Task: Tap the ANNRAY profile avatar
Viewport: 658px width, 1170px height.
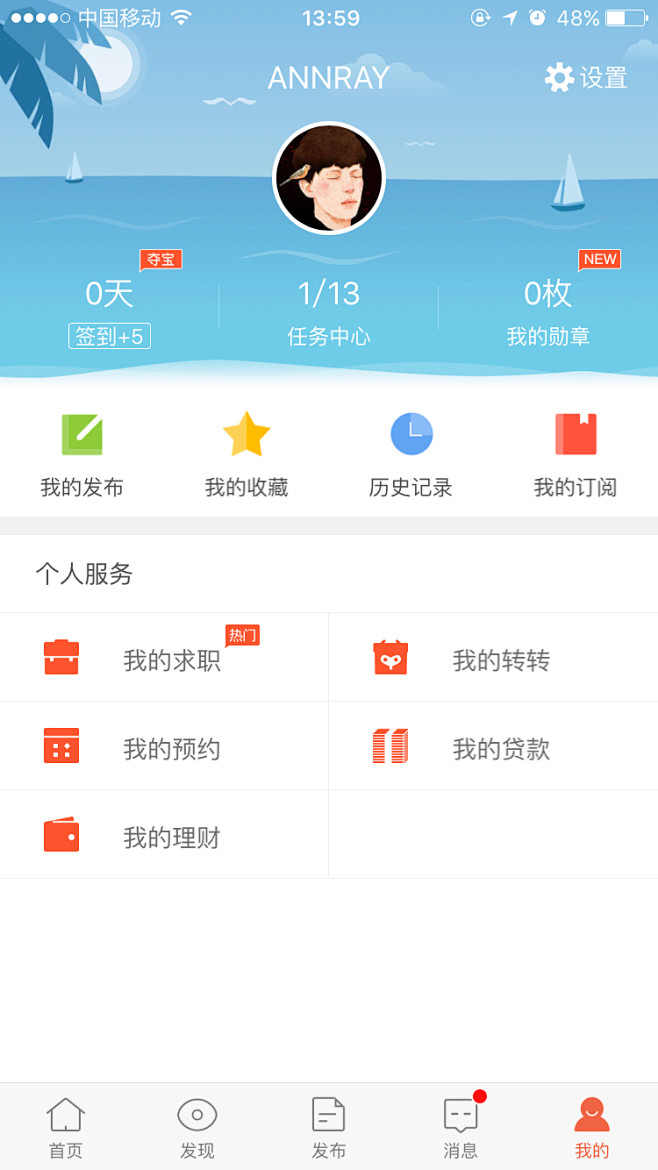Action: [329, 178]
